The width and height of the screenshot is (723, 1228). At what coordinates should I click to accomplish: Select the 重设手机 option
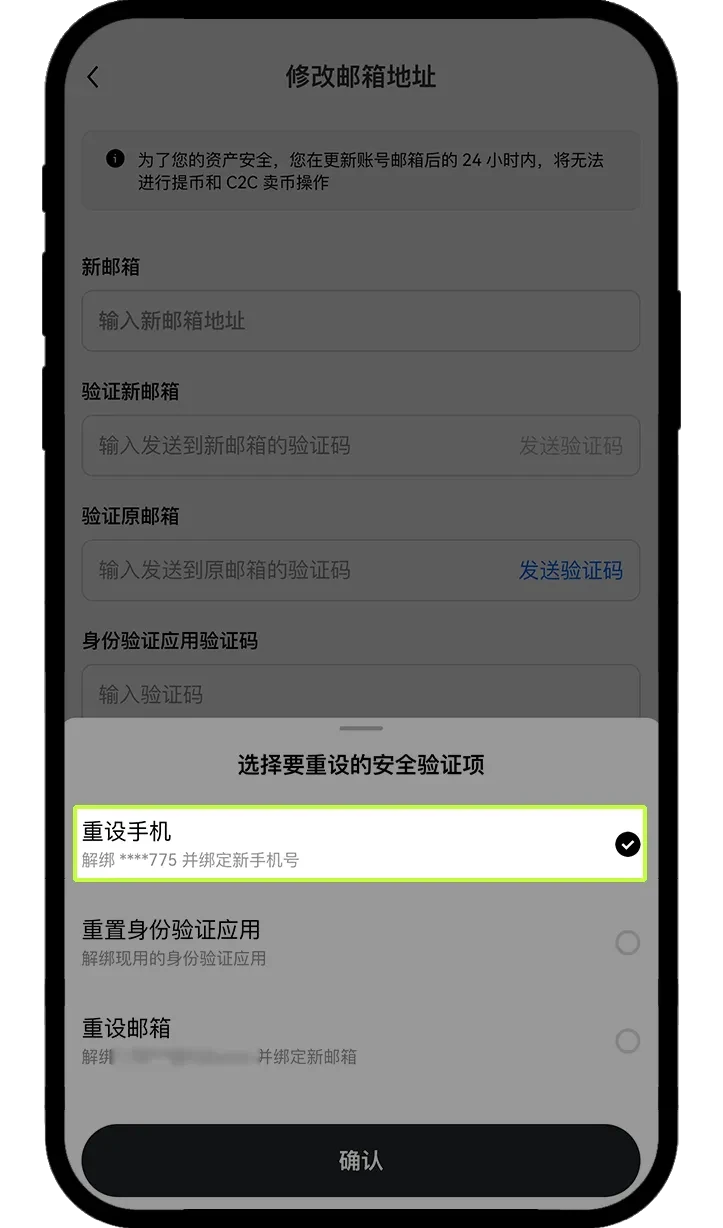360,844
